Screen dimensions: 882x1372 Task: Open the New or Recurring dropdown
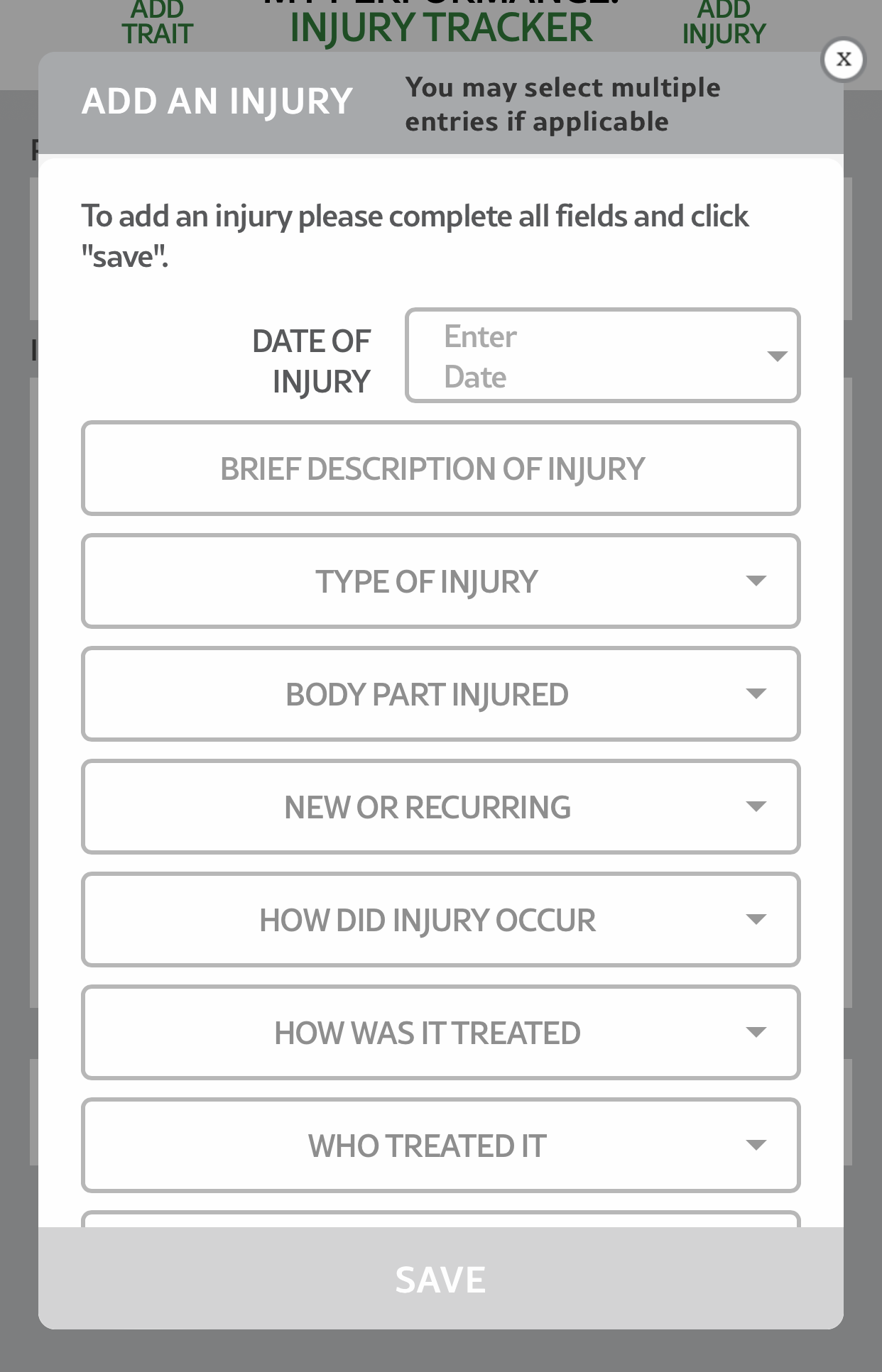[440, 807]
